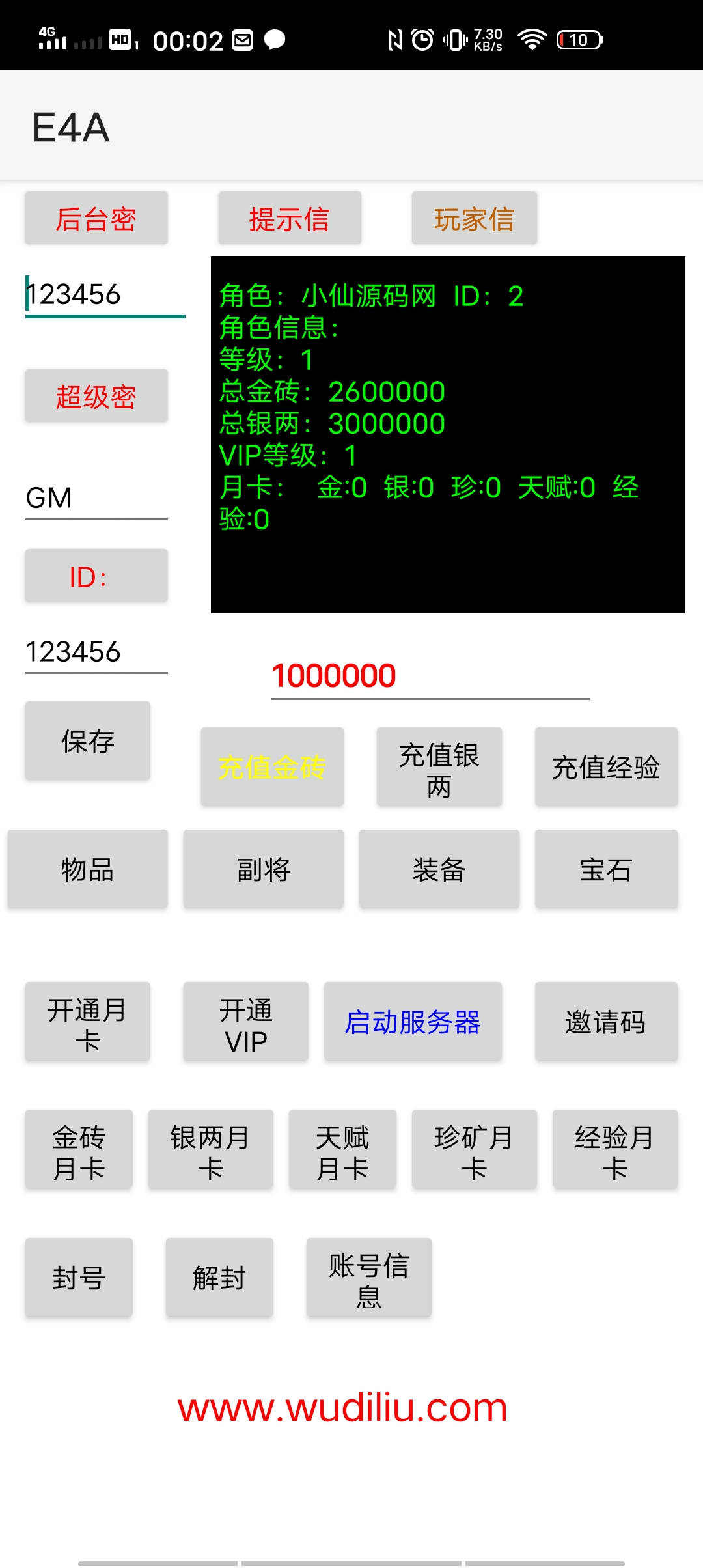Tap the 开通VIP button
The image size is (703, 1568).
(246, 1022)
